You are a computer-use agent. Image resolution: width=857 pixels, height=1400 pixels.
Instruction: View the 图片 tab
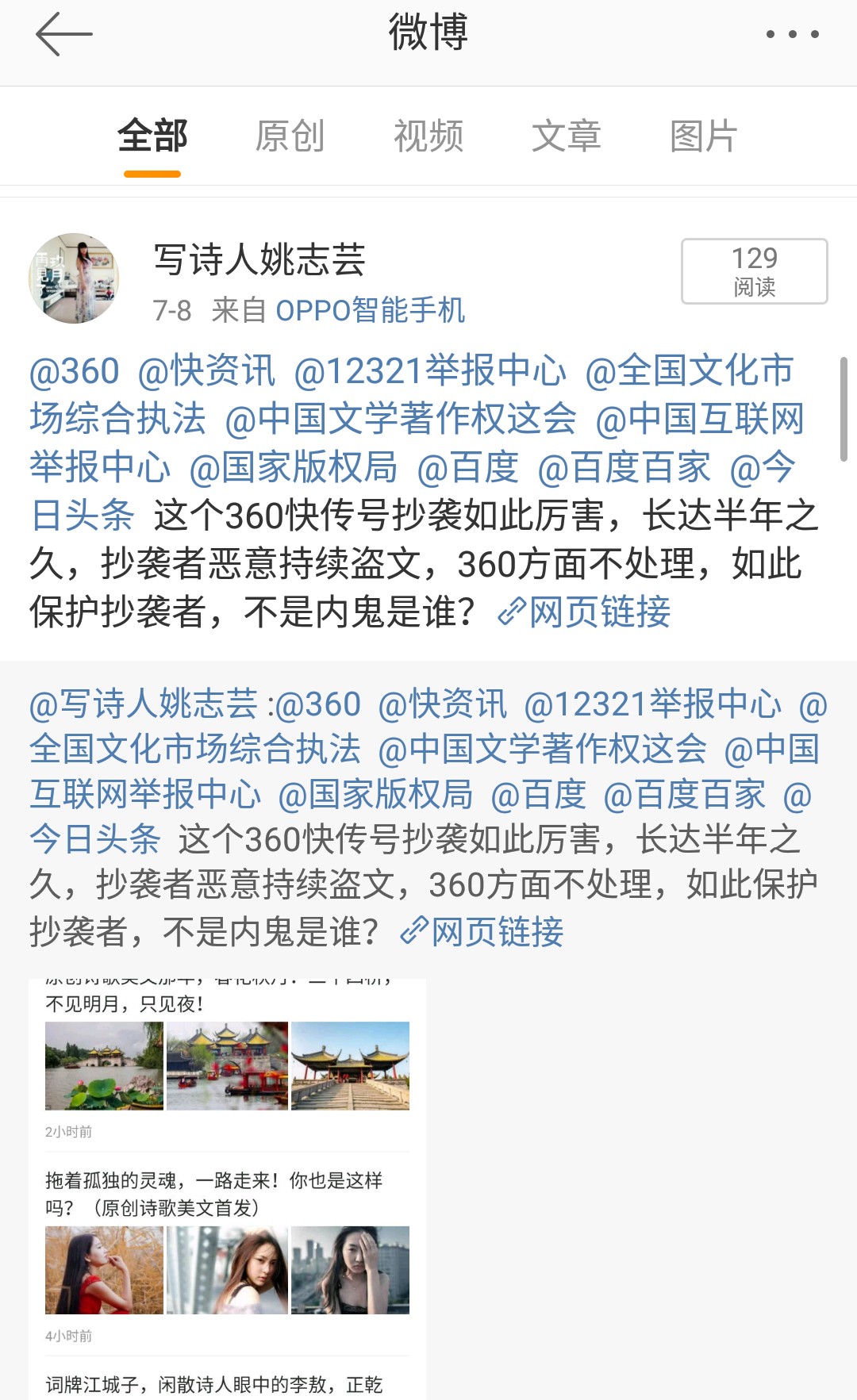(703, 136)
